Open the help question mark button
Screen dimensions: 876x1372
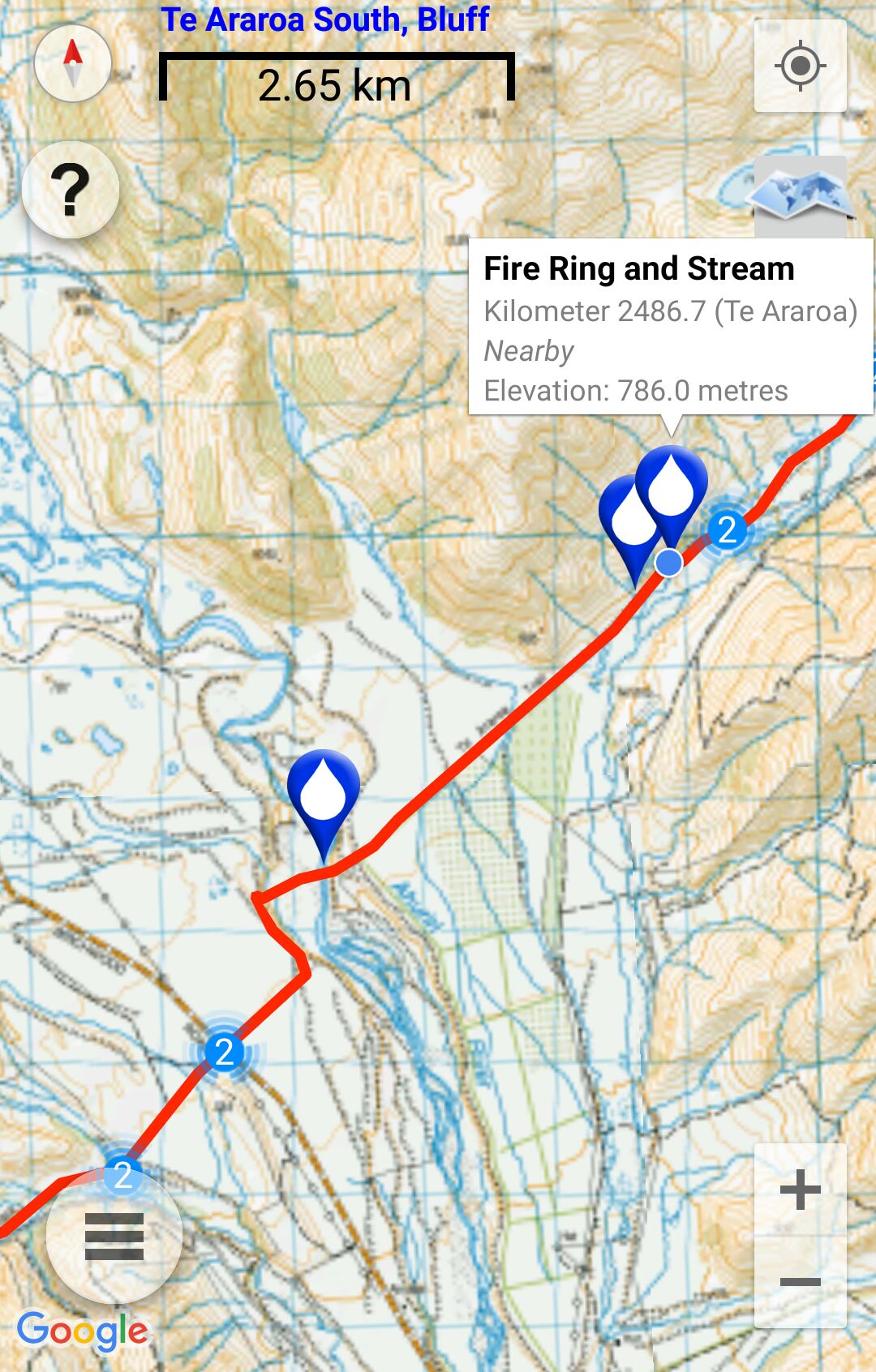(x=71, y=190)
